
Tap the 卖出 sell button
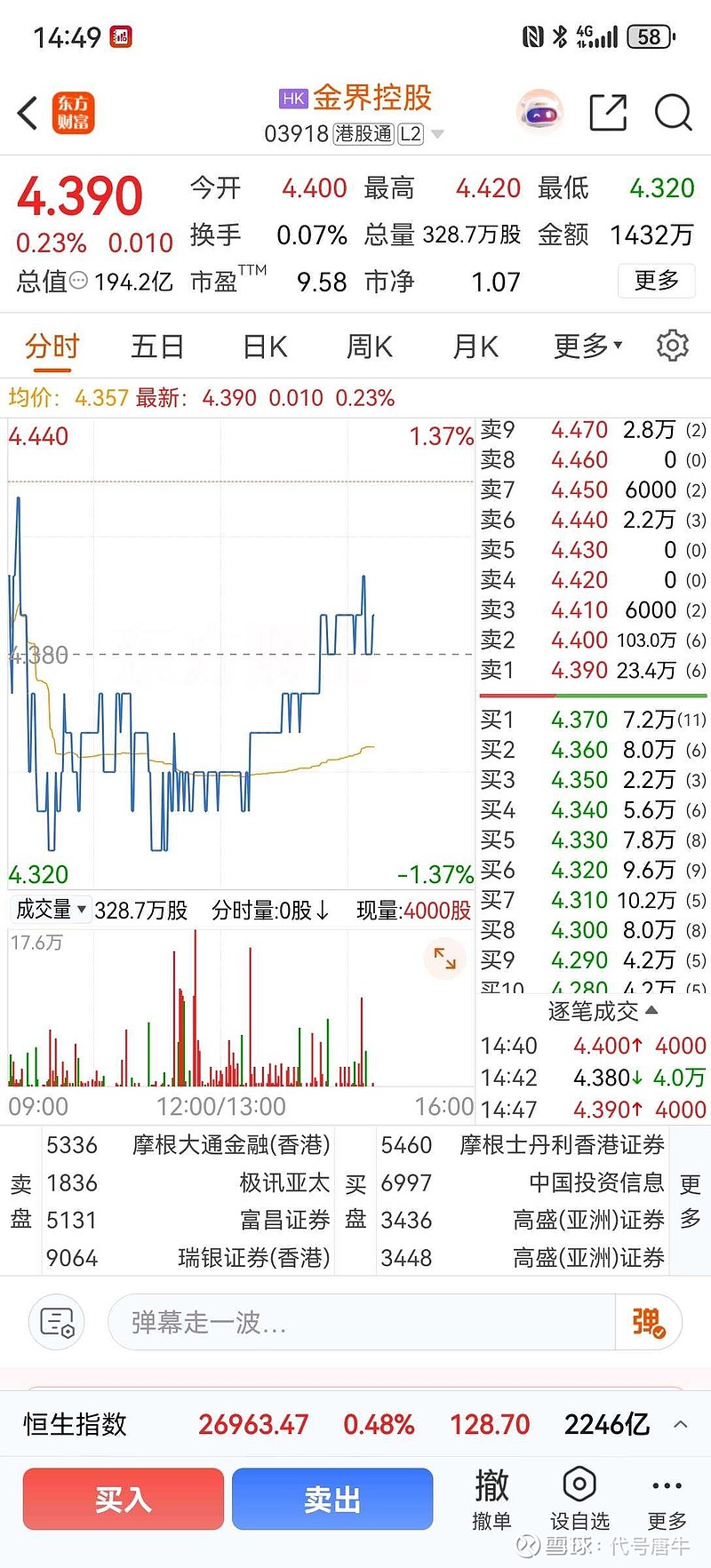[x=332, y=1500]
